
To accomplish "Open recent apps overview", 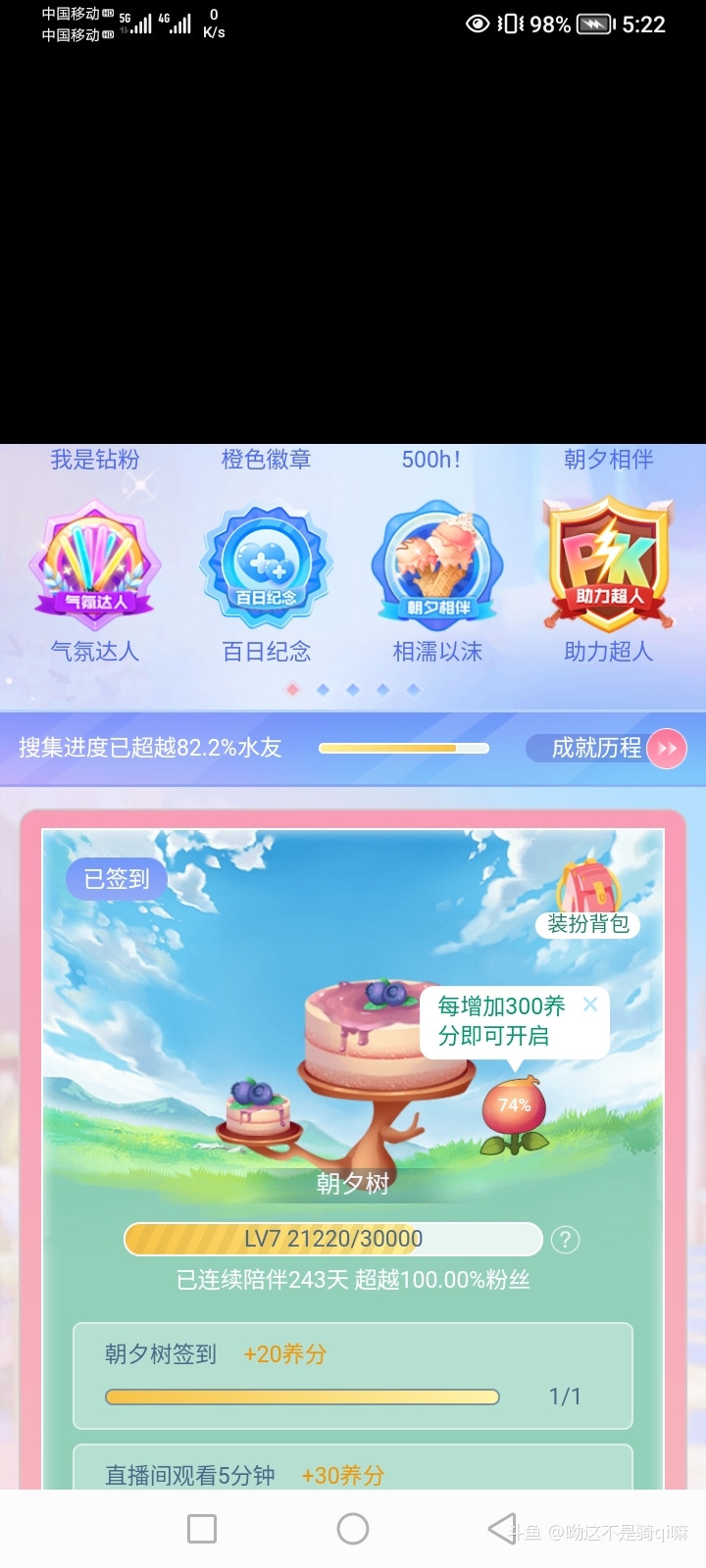I will click(x=202, y=1529).
